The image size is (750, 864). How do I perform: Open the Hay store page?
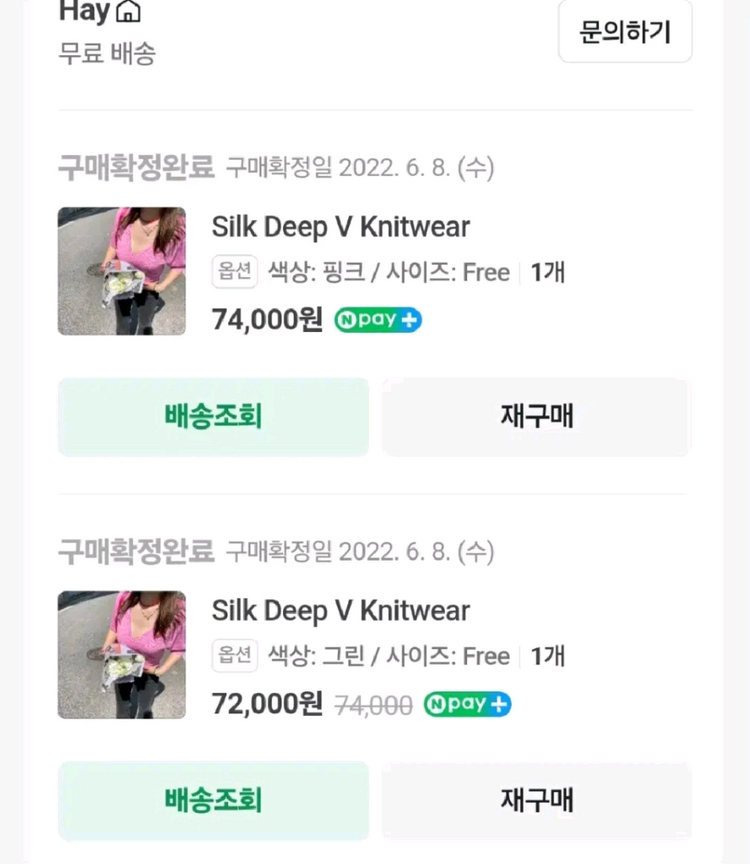tap(87, 13)
